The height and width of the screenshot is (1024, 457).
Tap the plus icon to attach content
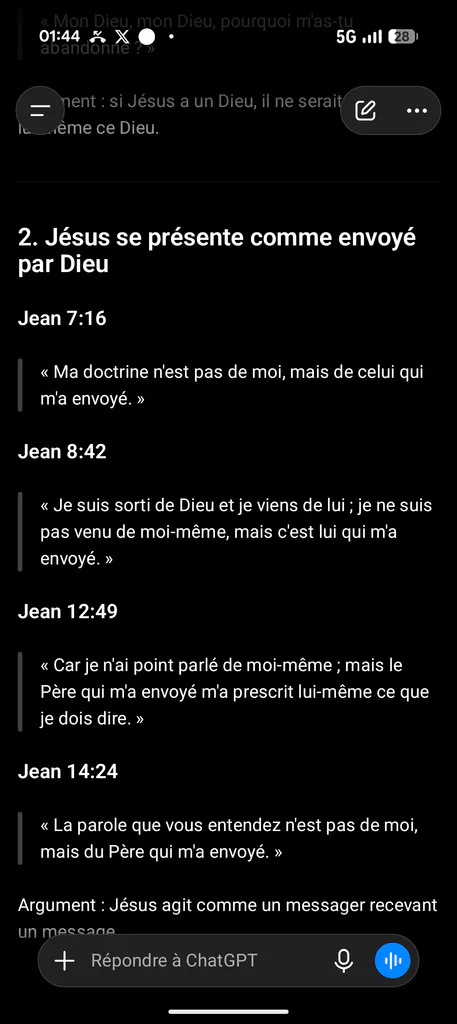65,961
